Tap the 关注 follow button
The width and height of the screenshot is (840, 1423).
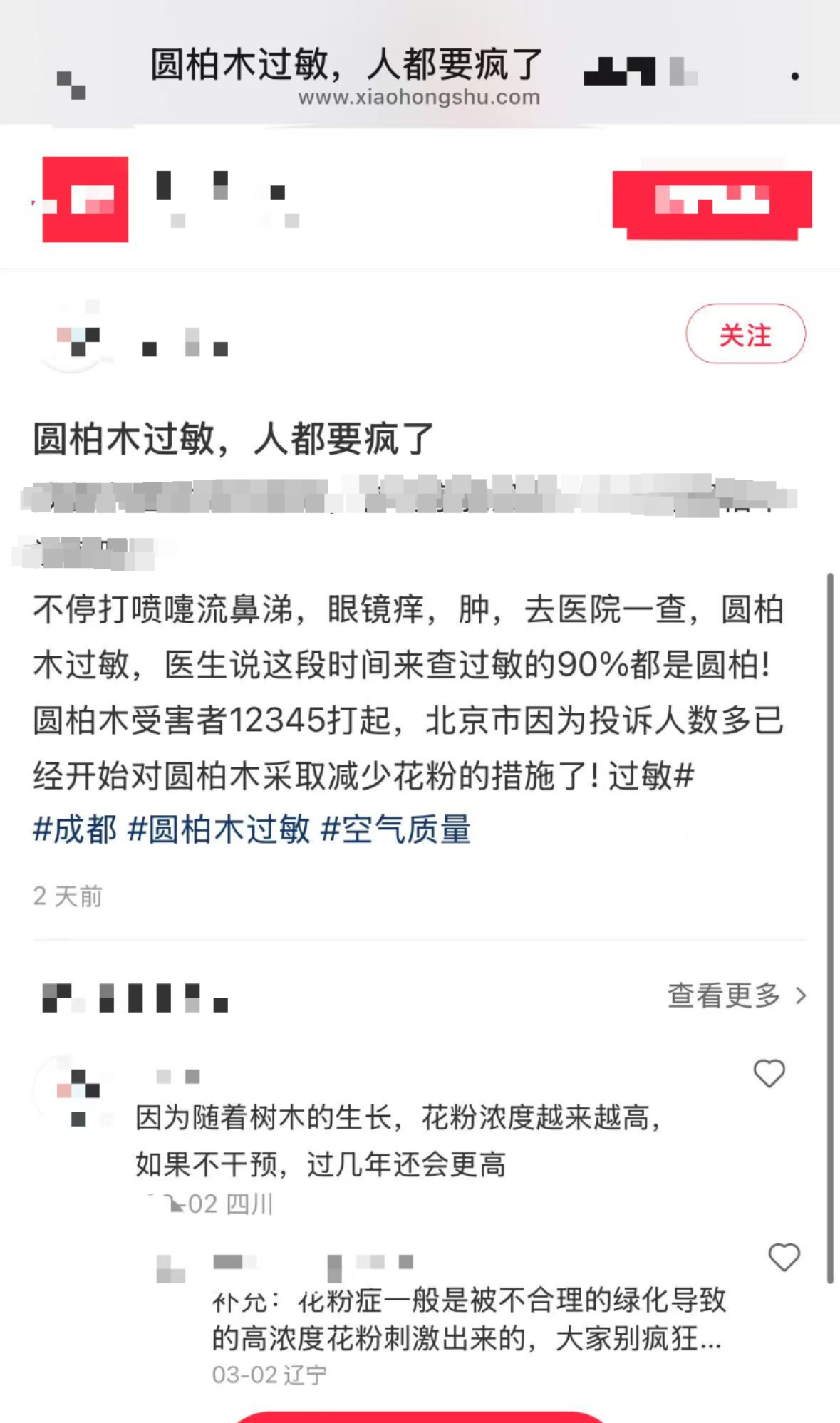point(745,334)
